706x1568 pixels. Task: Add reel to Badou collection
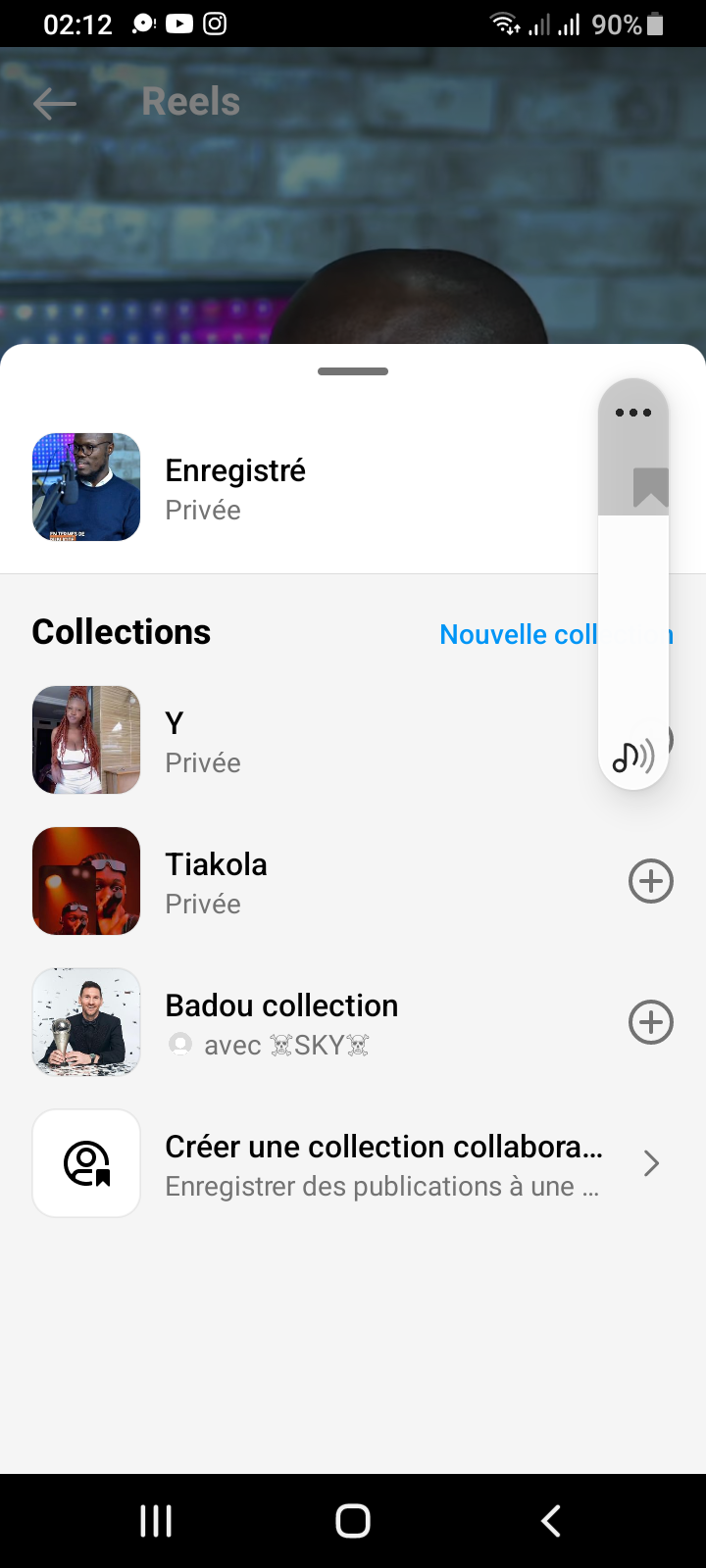coord(650,1022)
